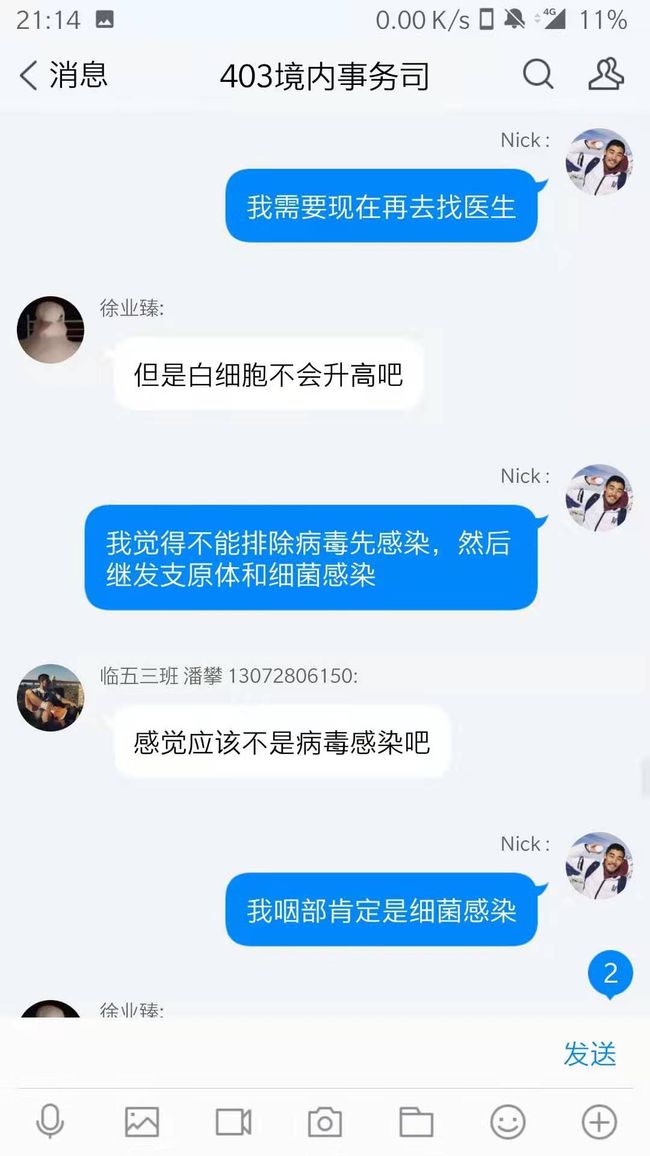This screenshot has height=1156, width=650.
Task: Open 潘攀's profile avatar
Action: (50, 697)
